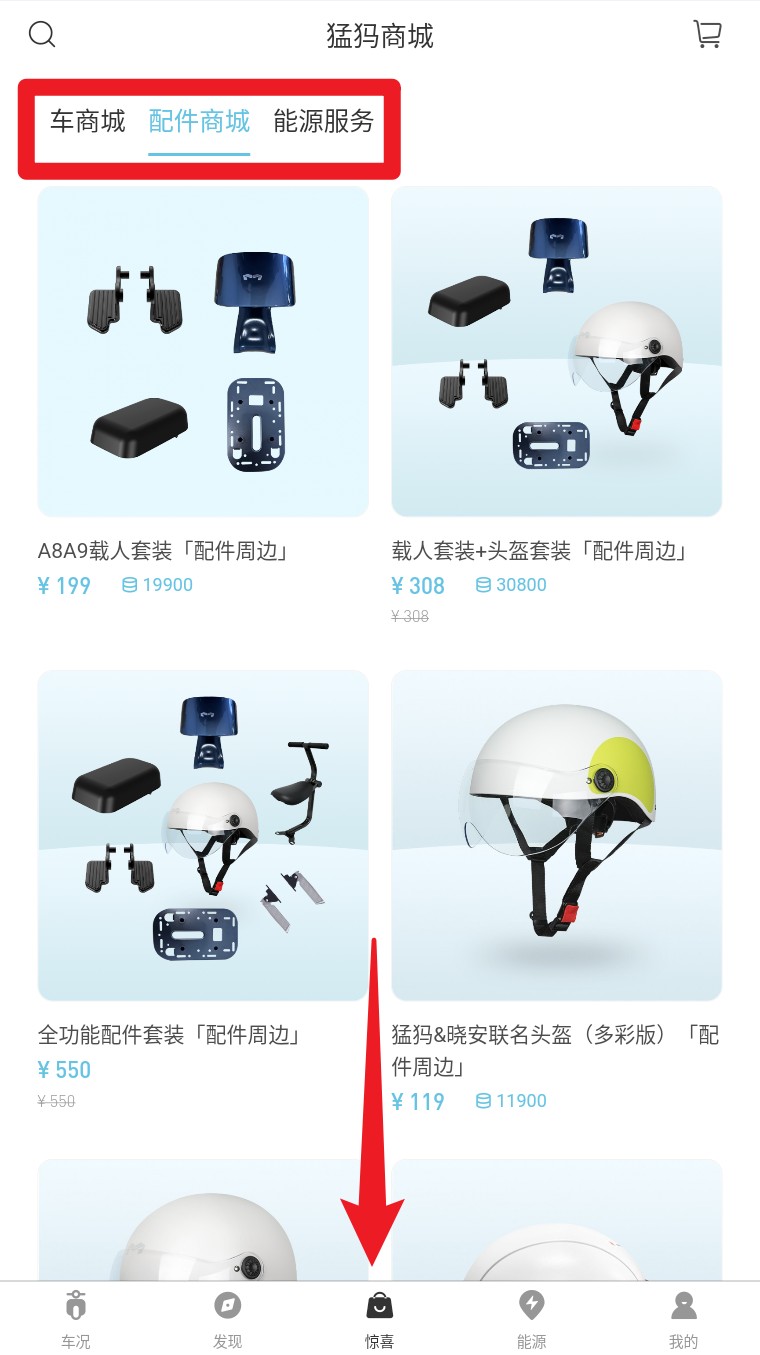760x1355 pixels.
Task: Tap the 惊喜 bottom tab
Action: [x=380, y=1319]
